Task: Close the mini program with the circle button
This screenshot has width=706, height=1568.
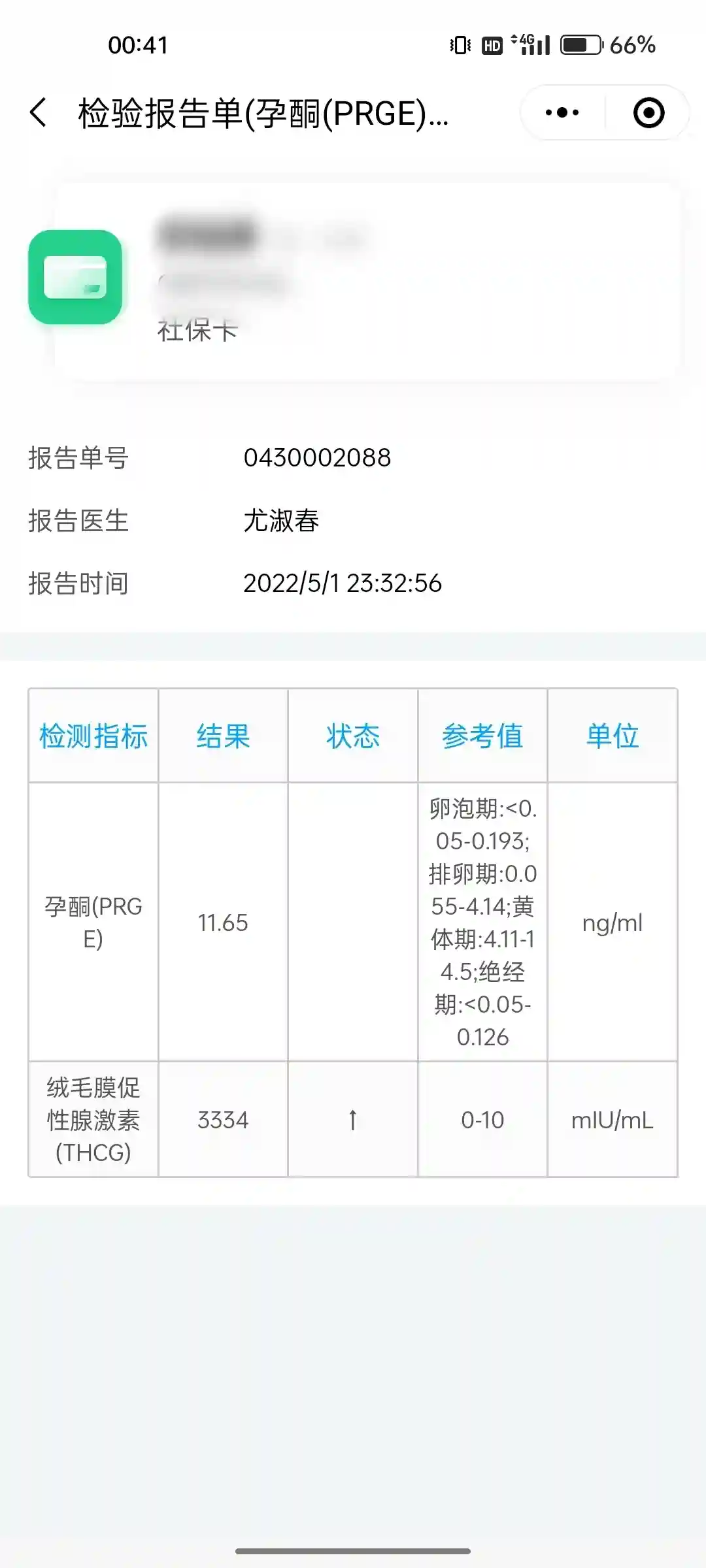Action: point(648,112)
